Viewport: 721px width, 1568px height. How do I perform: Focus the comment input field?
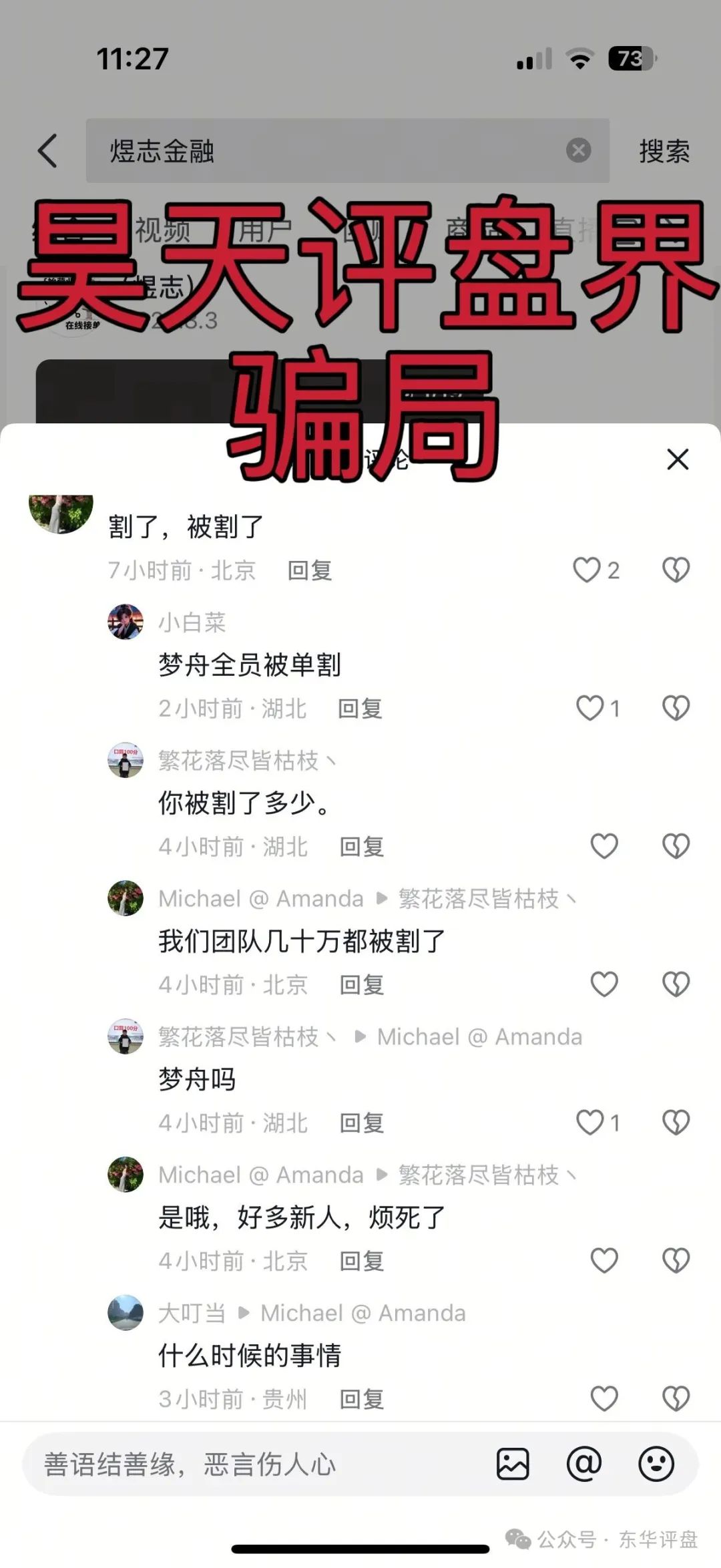point(254,1464)
